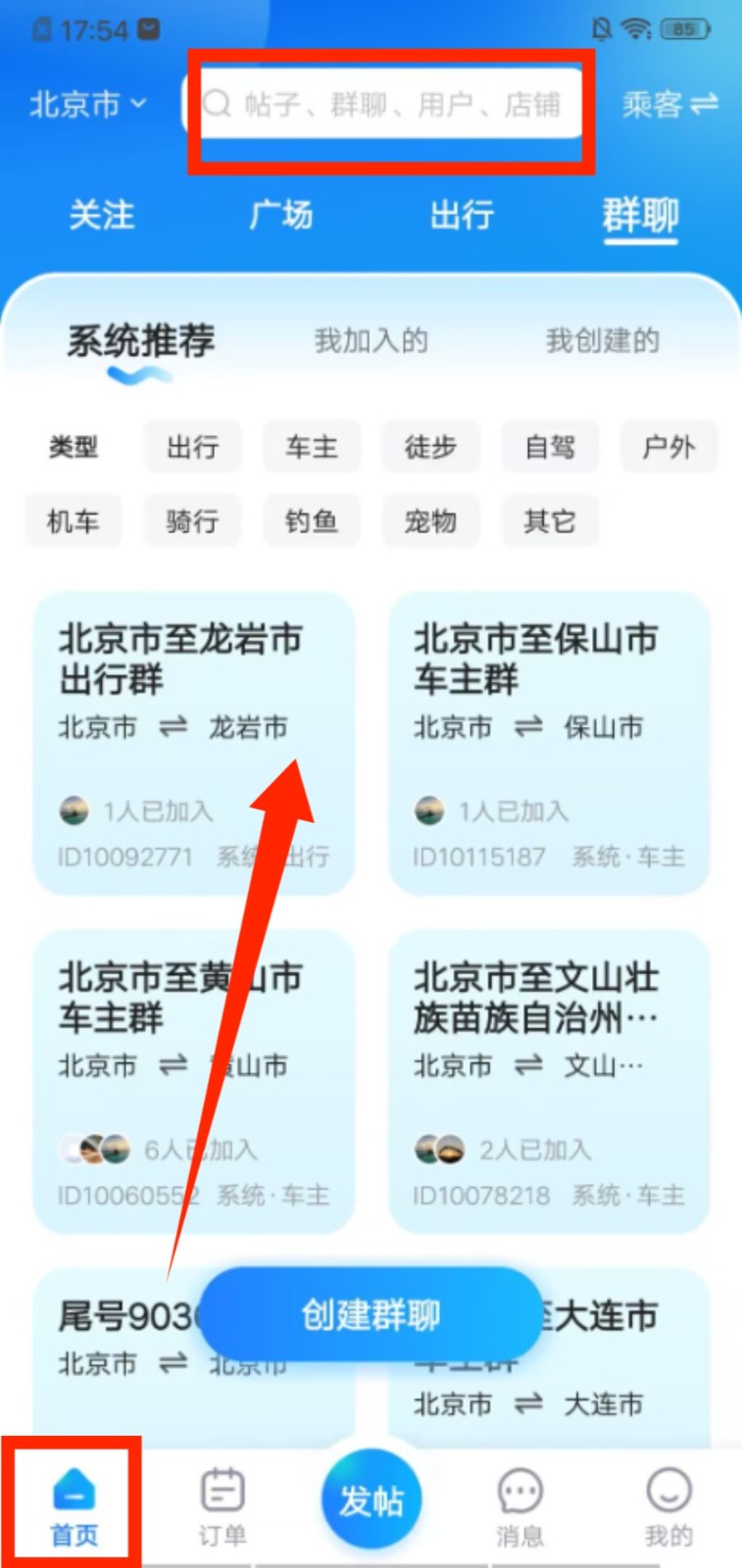Image resolution: width=742 pixels, height=1568 pixels.
Task: Switch to the 关注 tab
Action: tap(102, 215)
